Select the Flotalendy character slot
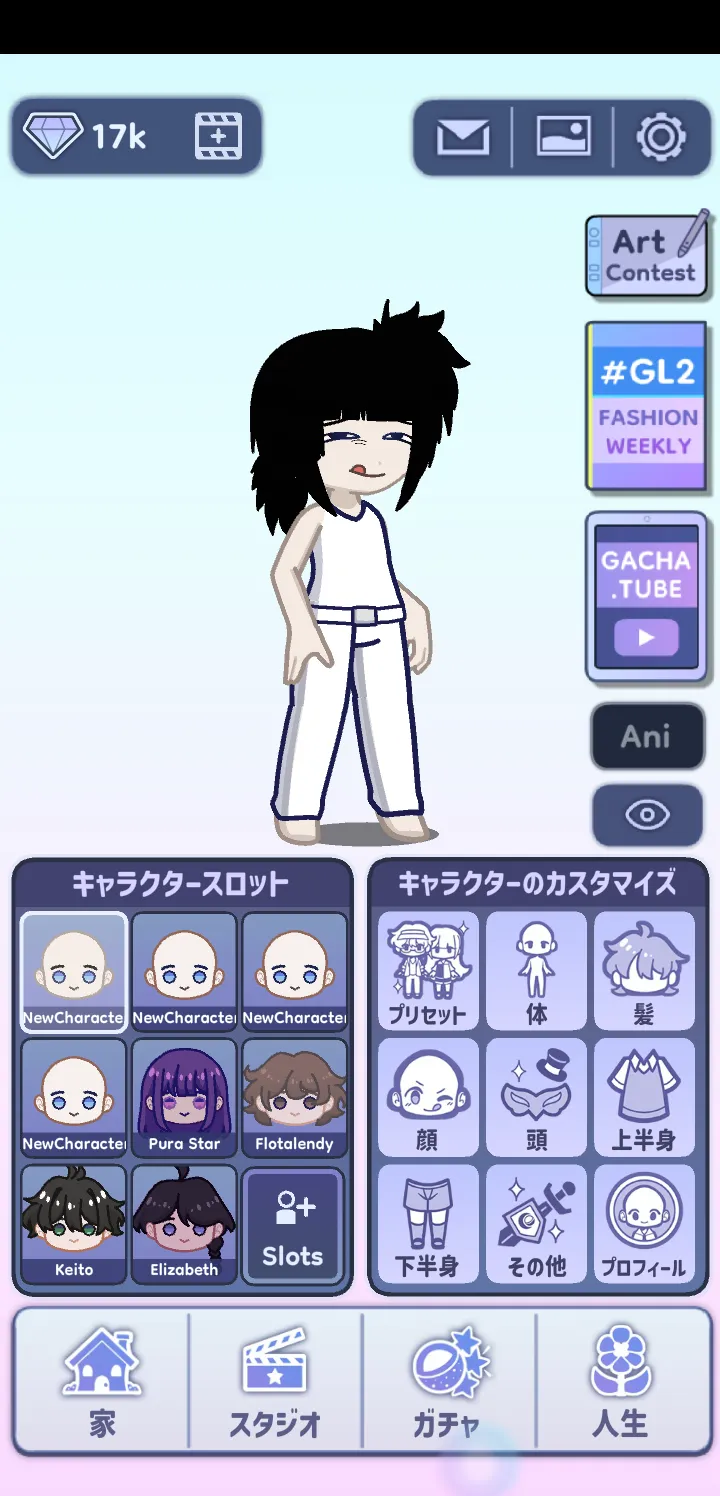 294,1098
